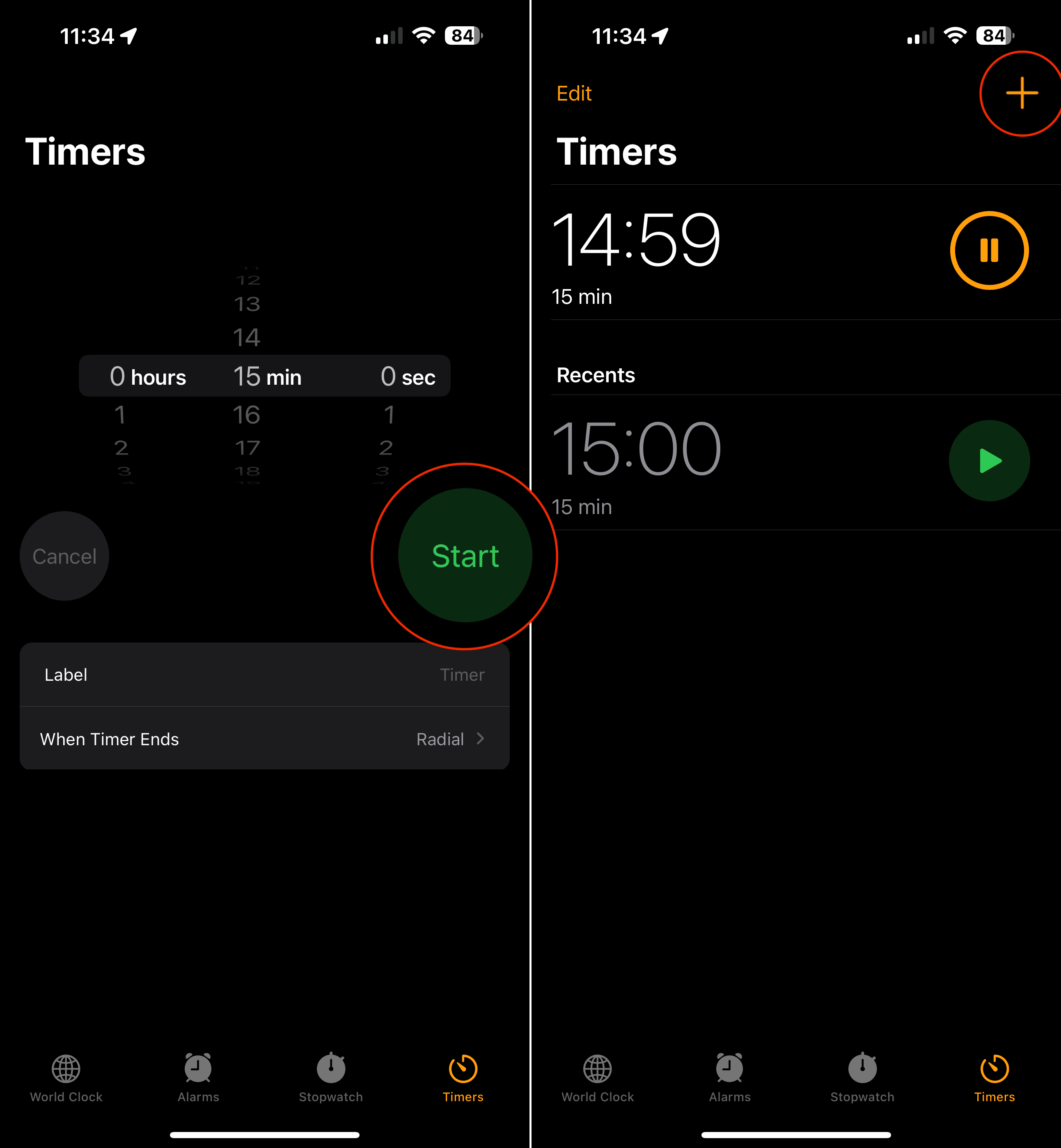Play the 15:00 recent timer
The height and width of the screenshot is (1148, 1061).
989,460
